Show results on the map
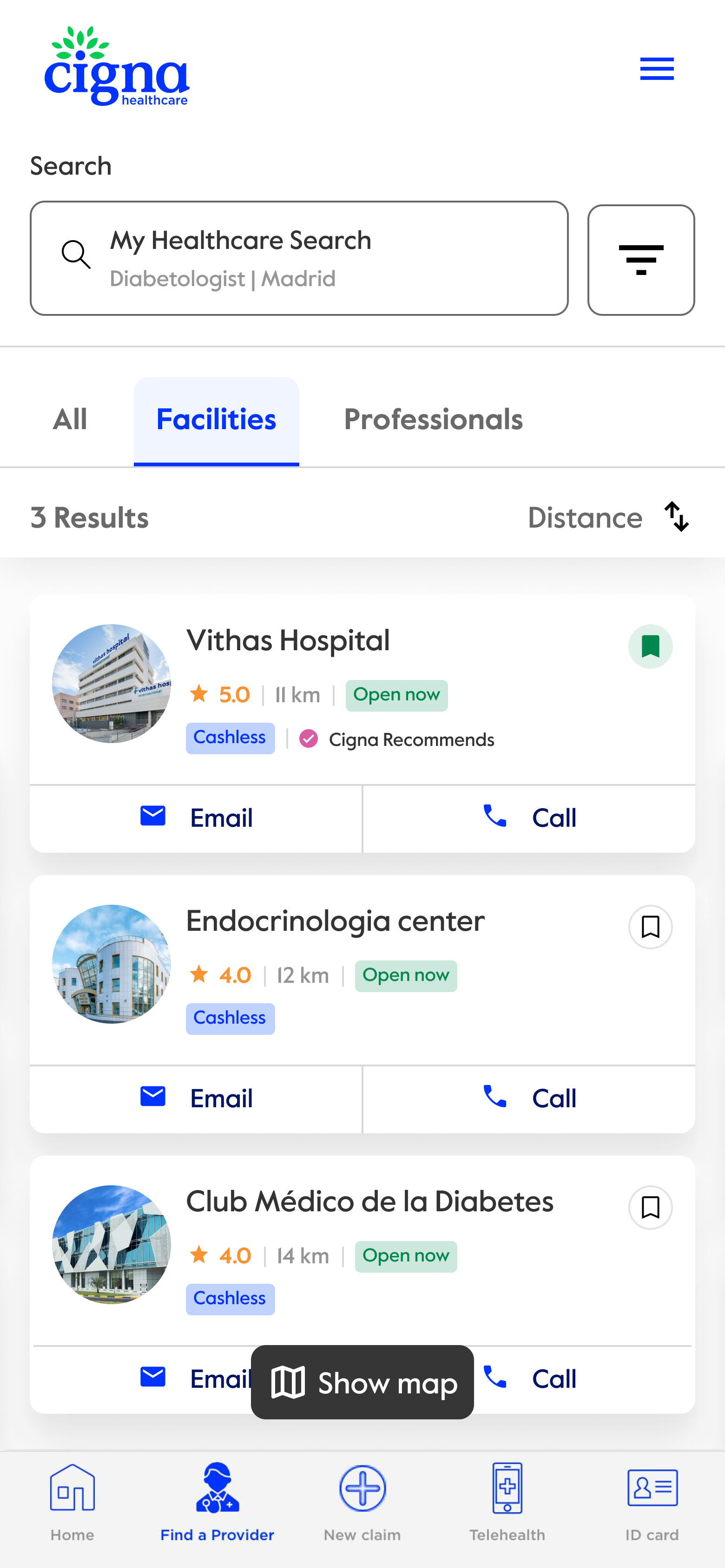Screen dimensions: 725x1568 click(x=362, y=1383)
